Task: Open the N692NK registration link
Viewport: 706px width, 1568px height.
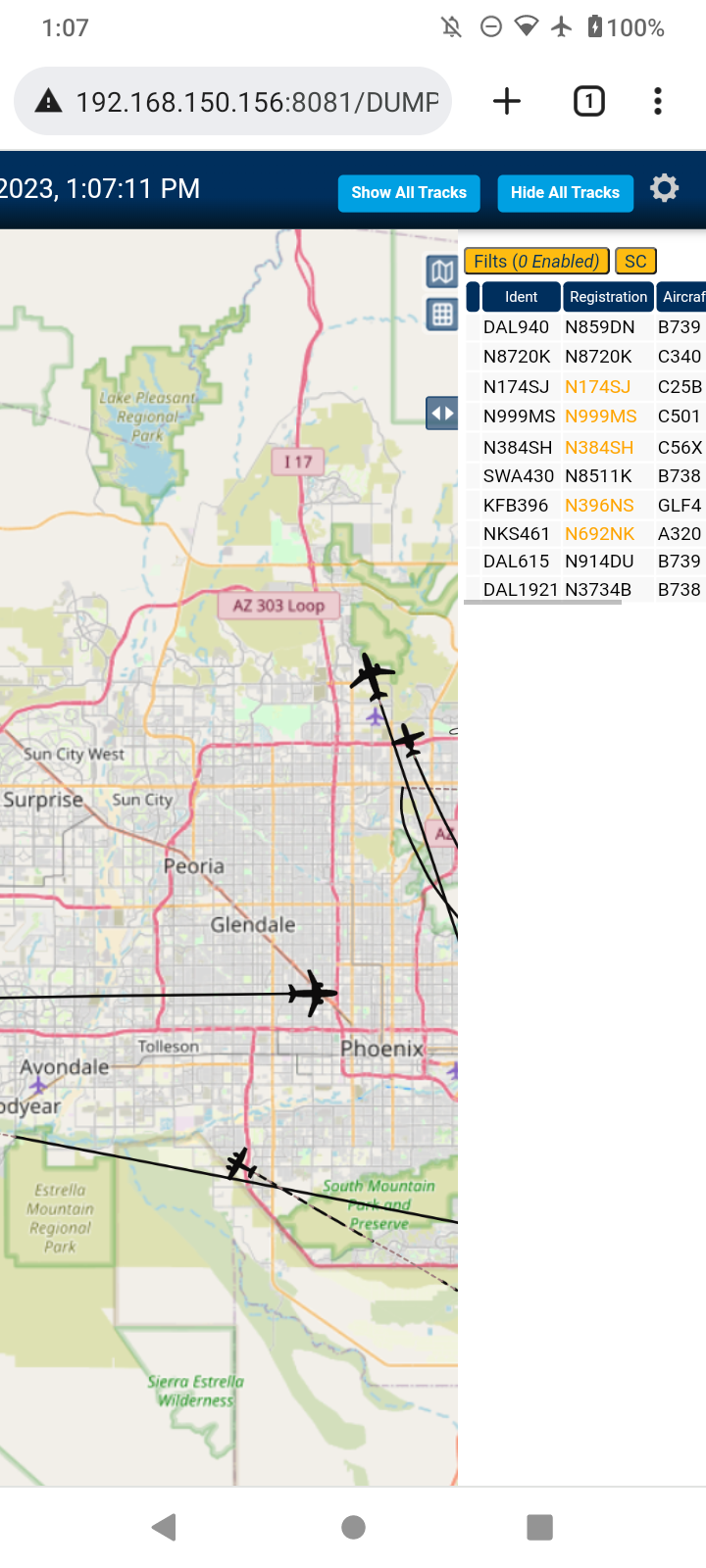Action: (600, 534)
